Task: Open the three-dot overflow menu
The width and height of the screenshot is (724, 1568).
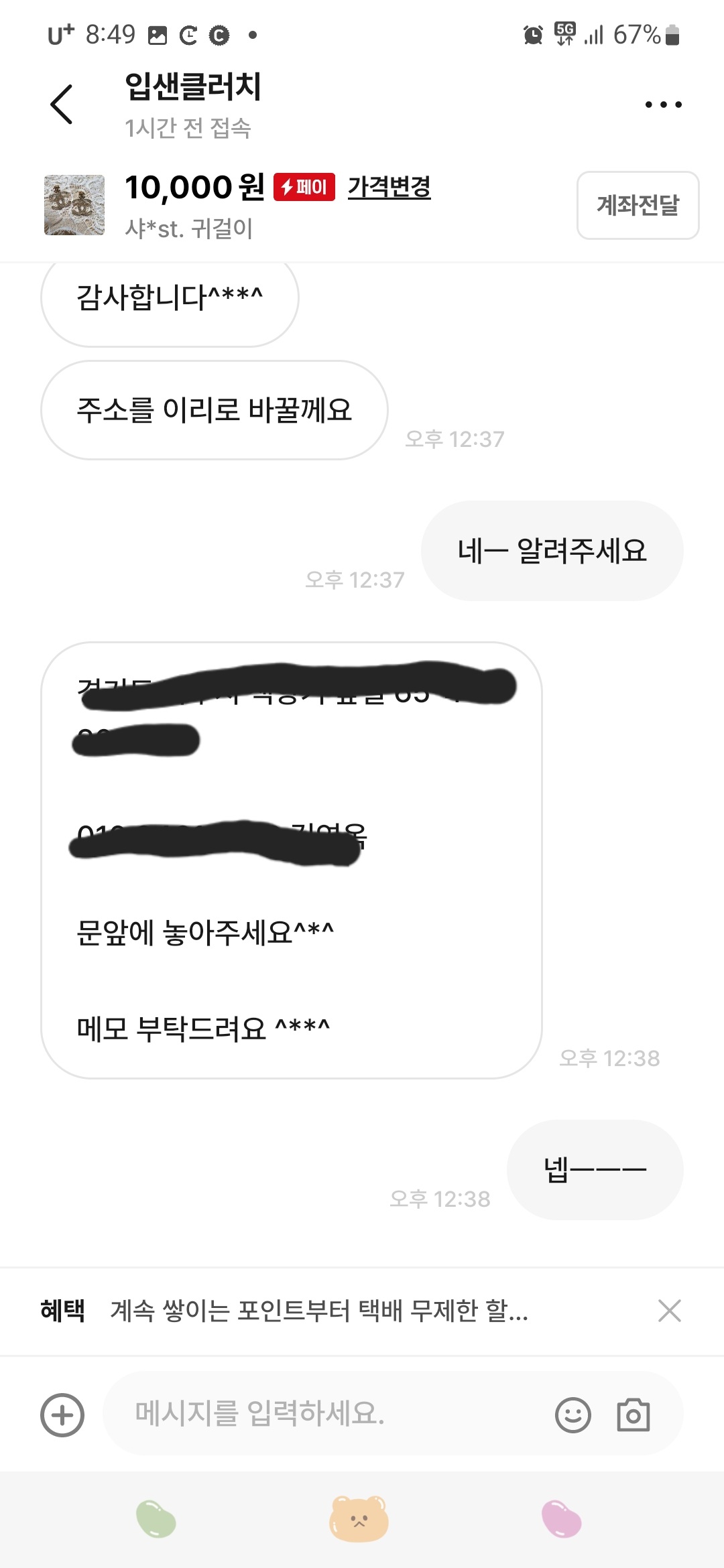Action: coord(663,105)
